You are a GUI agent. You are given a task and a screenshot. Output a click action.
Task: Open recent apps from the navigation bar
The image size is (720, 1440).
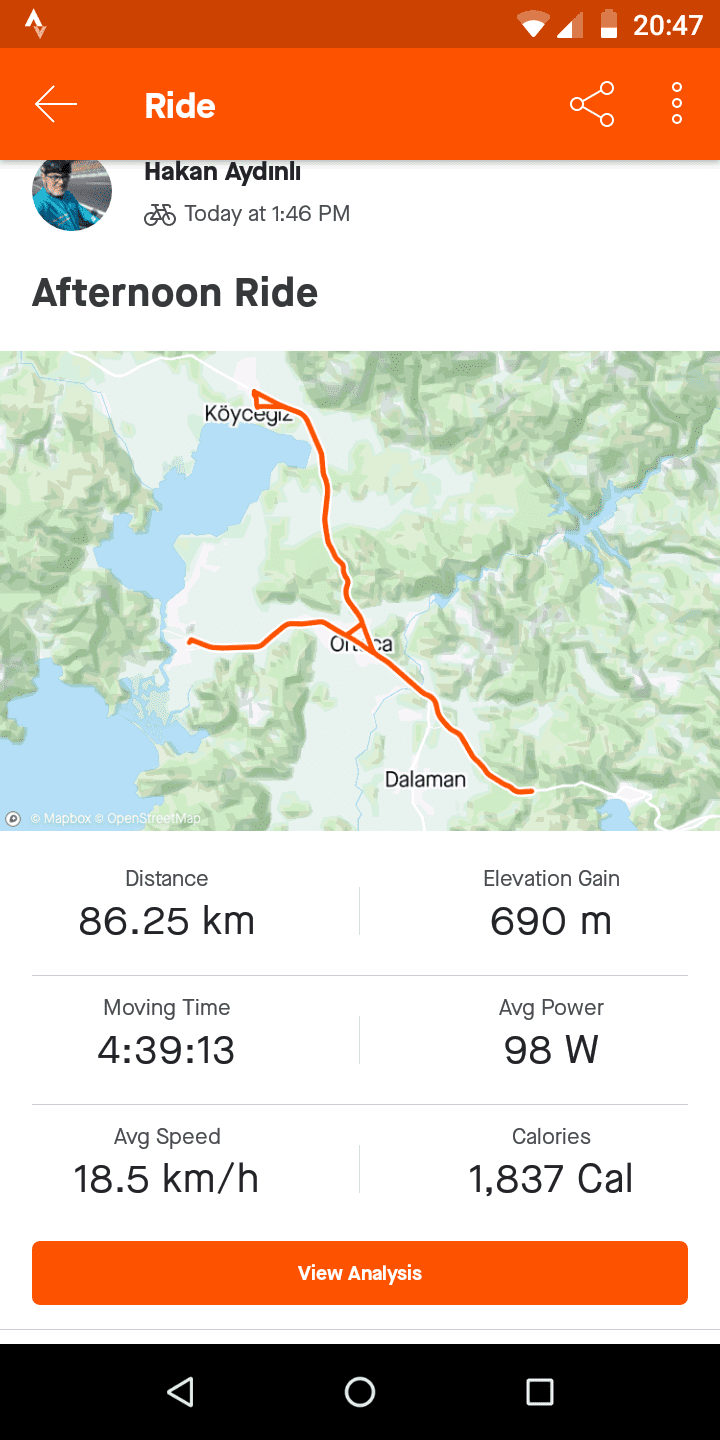(539, 1391)
